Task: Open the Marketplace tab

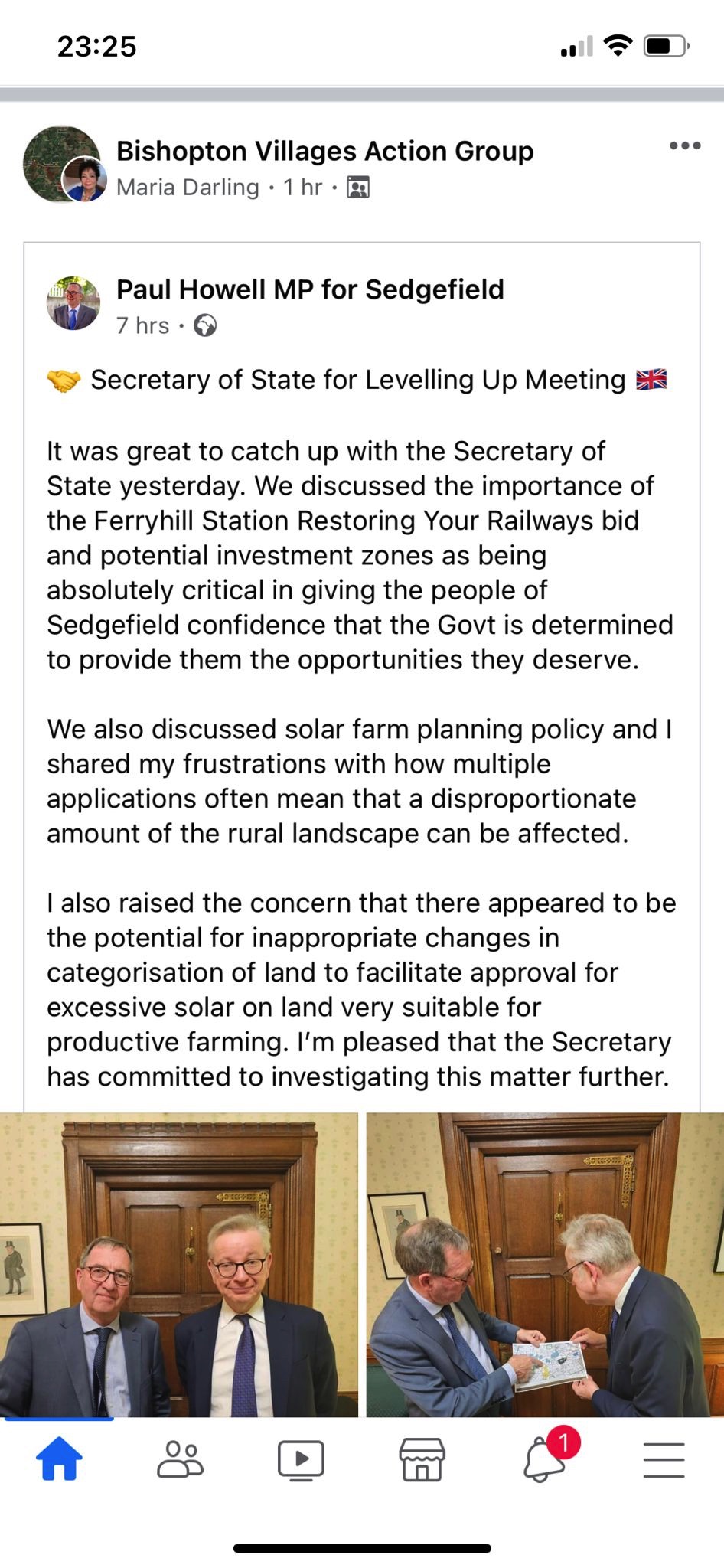Action: coord(422,1459)
